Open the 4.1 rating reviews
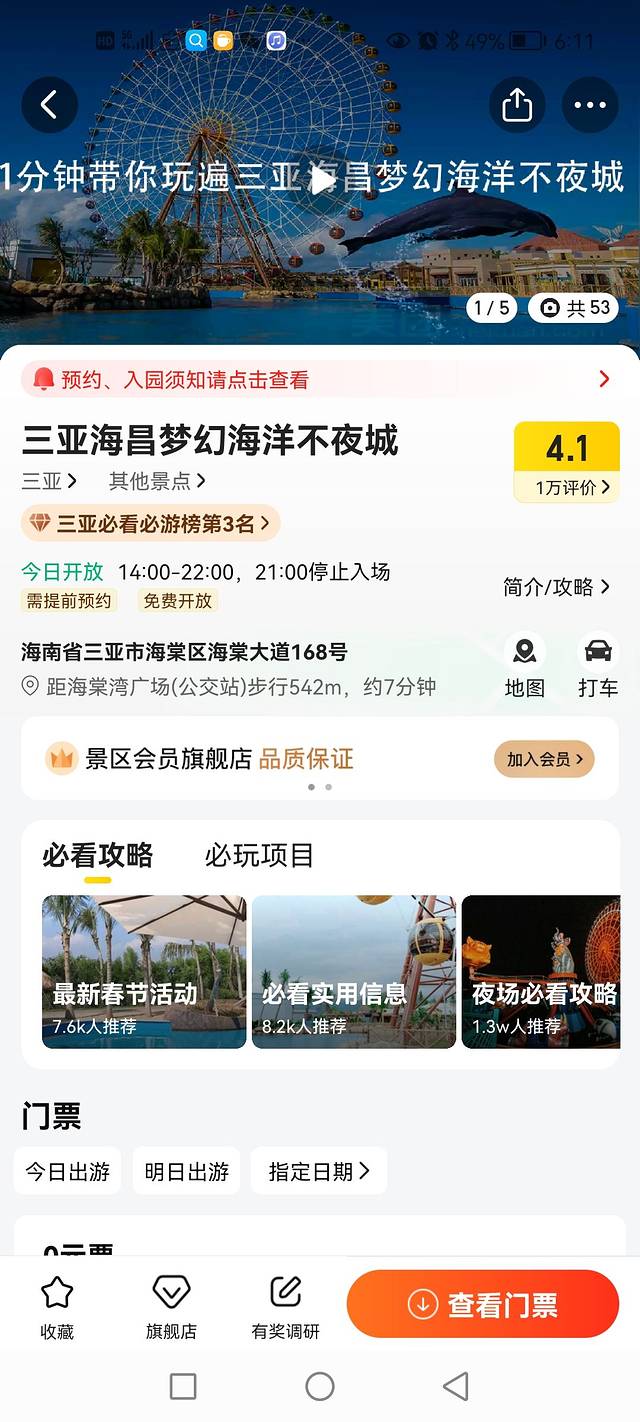The width and height of the screenshot is (640, 1422). coord(566,461)
